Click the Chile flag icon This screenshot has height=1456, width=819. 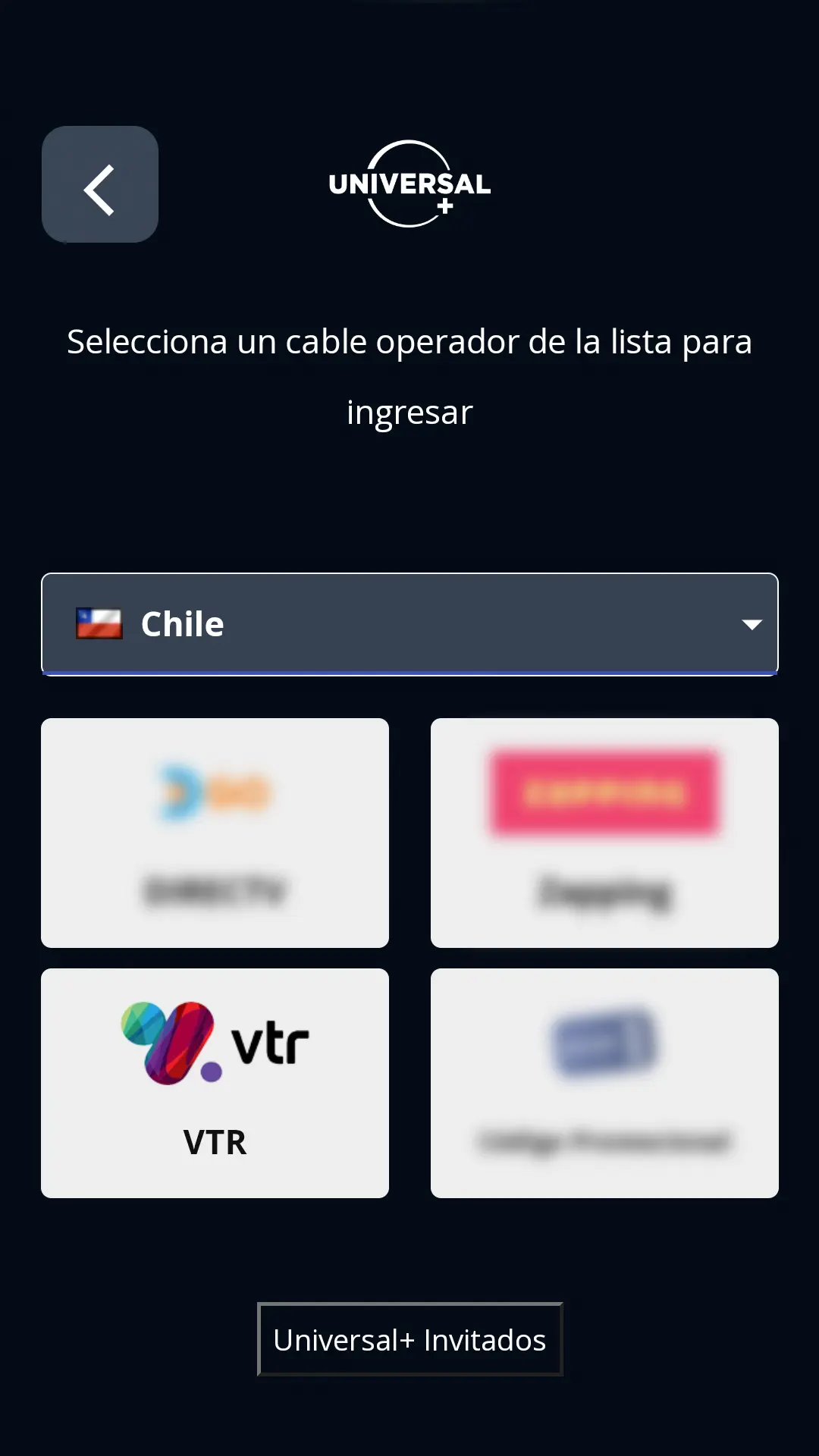point(99,623)
